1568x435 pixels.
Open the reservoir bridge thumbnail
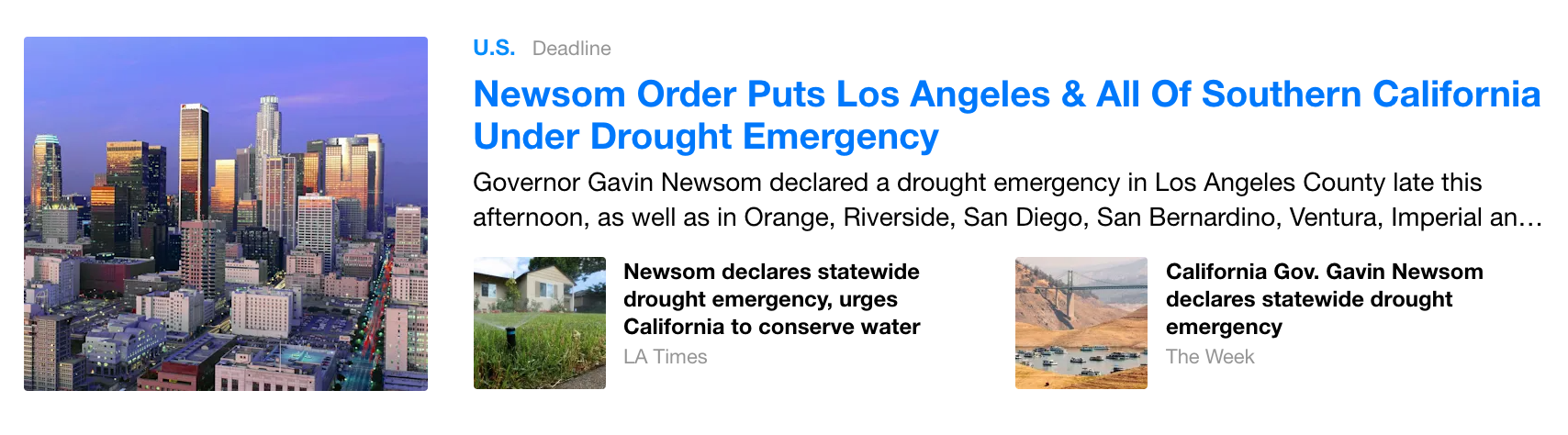(x=1081, y=323)
